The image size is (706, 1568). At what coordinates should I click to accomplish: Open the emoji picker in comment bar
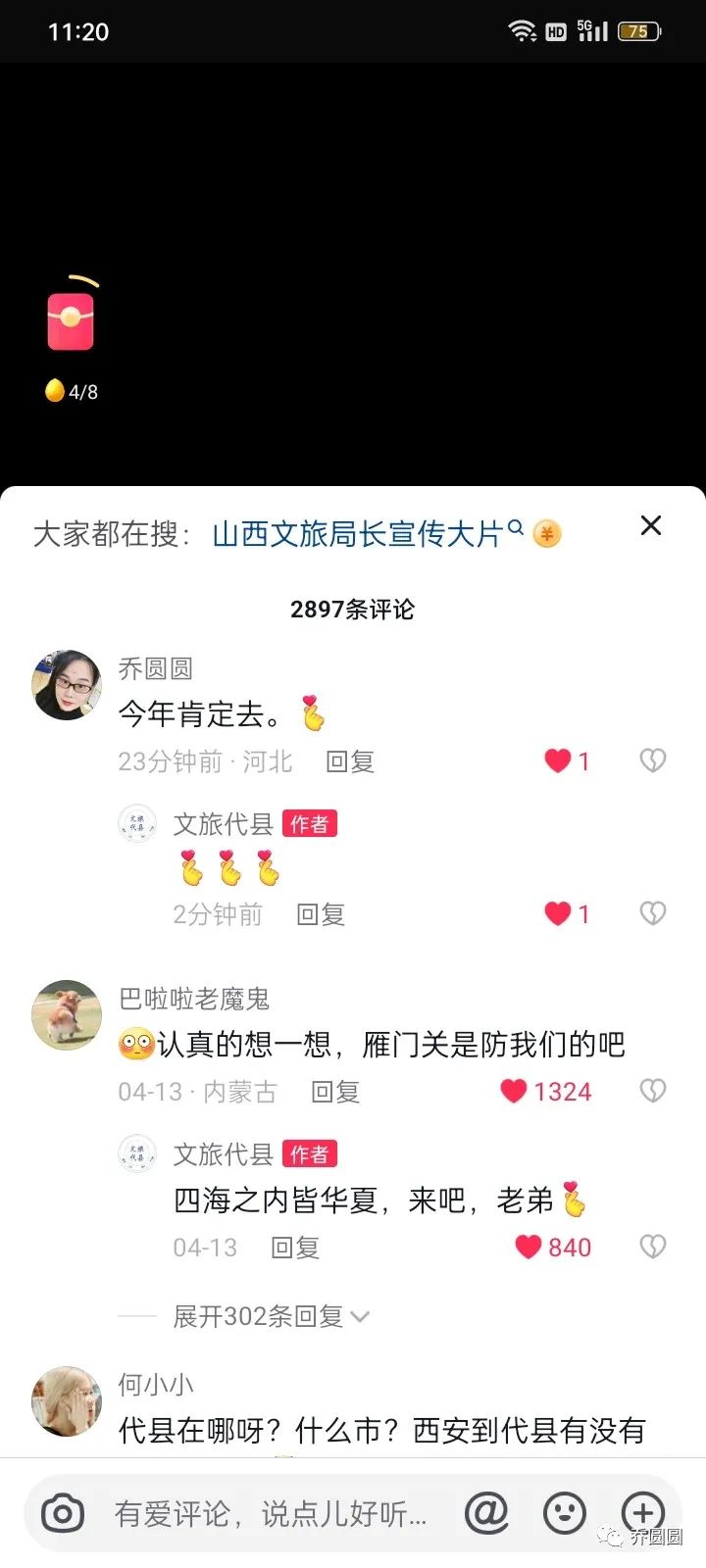pos(565,1514)
